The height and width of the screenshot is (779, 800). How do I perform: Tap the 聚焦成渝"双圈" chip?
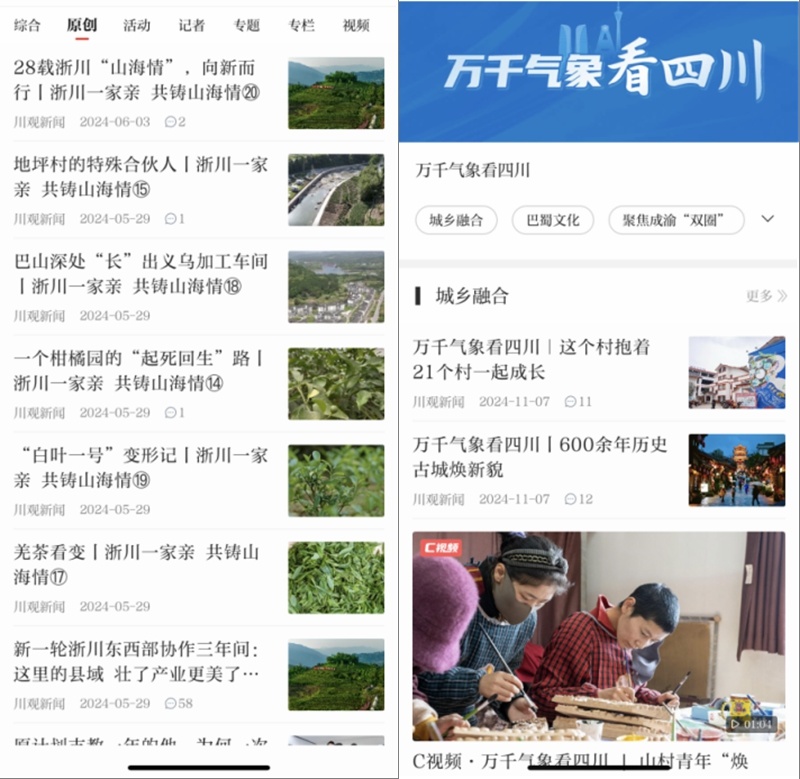pyautogui.click(x=676, y=220)
